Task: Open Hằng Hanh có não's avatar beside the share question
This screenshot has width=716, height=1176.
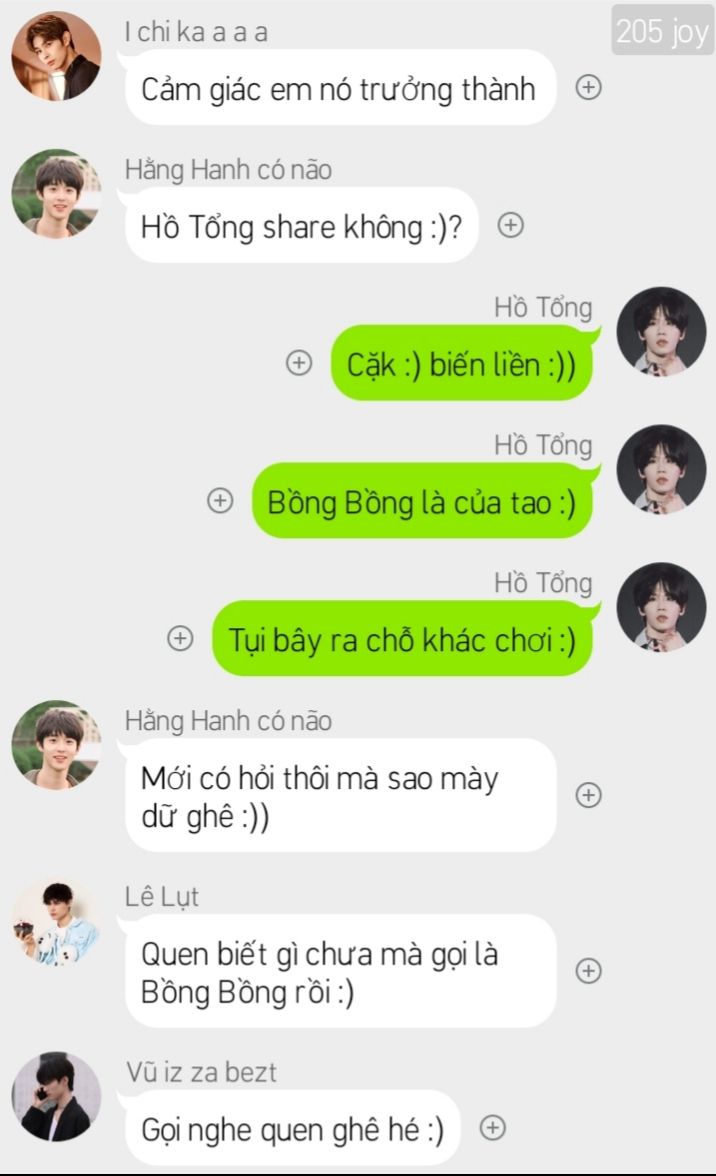Action: coord(56,194)
